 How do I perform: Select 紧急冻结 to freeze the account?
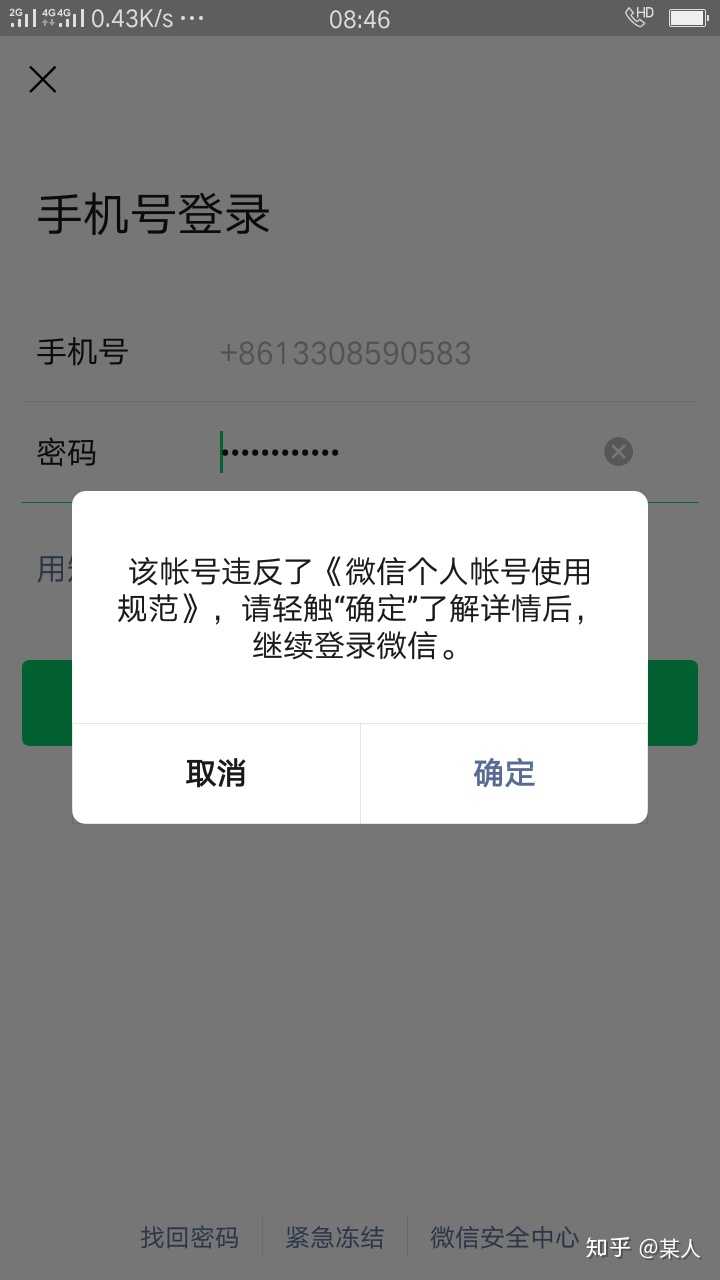click(334, 1238)
